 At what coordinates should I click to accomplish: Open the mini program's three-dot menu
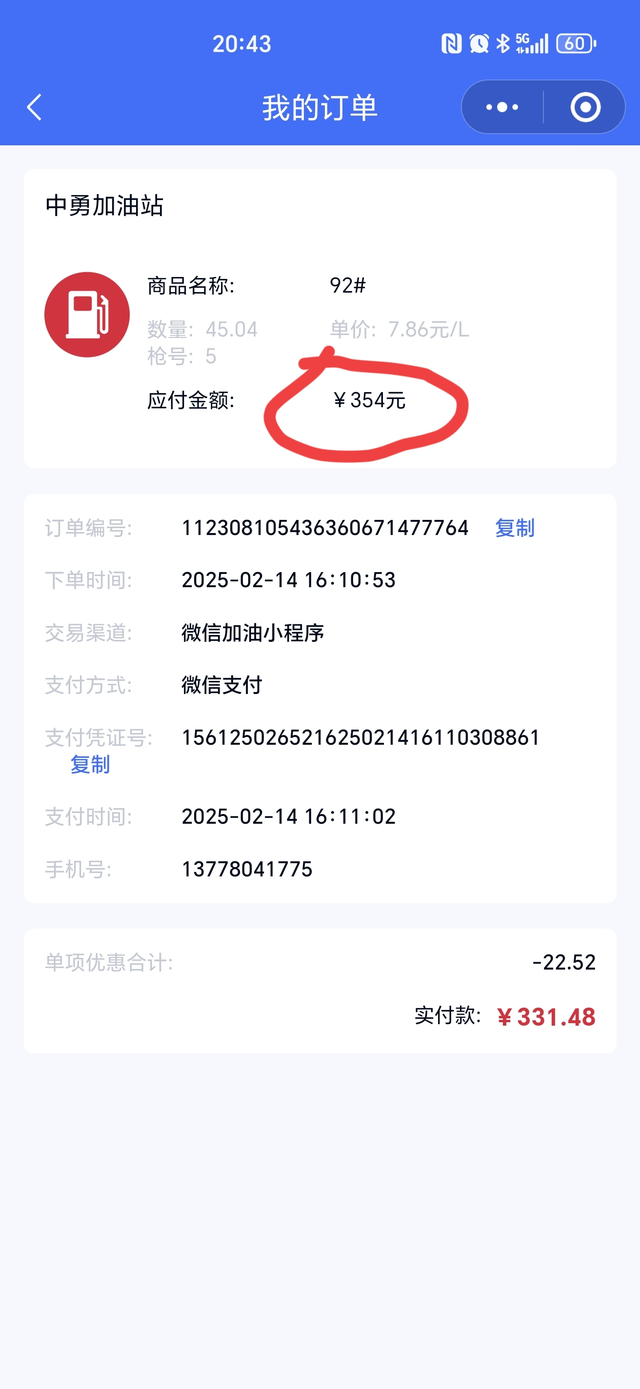pyautogui.click(x=502, y=107)
